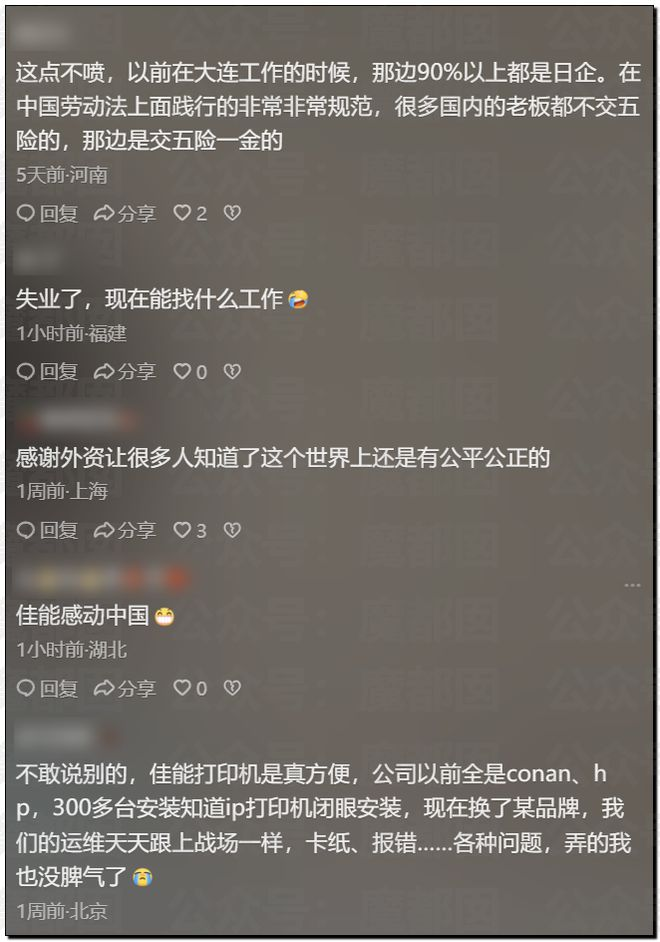The height and width of the screenshot is (942, 660).
Task: Dislike the comment from 上海
Action: tap(232, 530)
